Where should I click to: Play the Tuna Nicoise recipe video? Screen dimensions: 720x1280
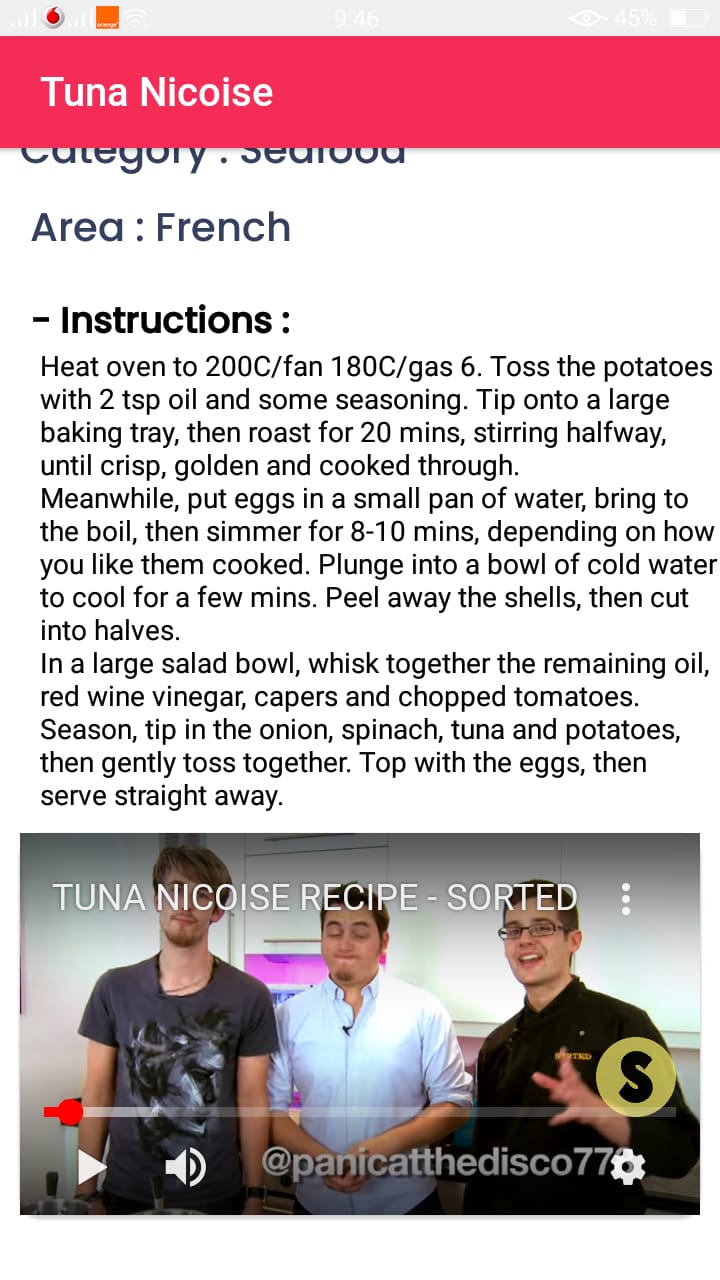pos(91,1166)
